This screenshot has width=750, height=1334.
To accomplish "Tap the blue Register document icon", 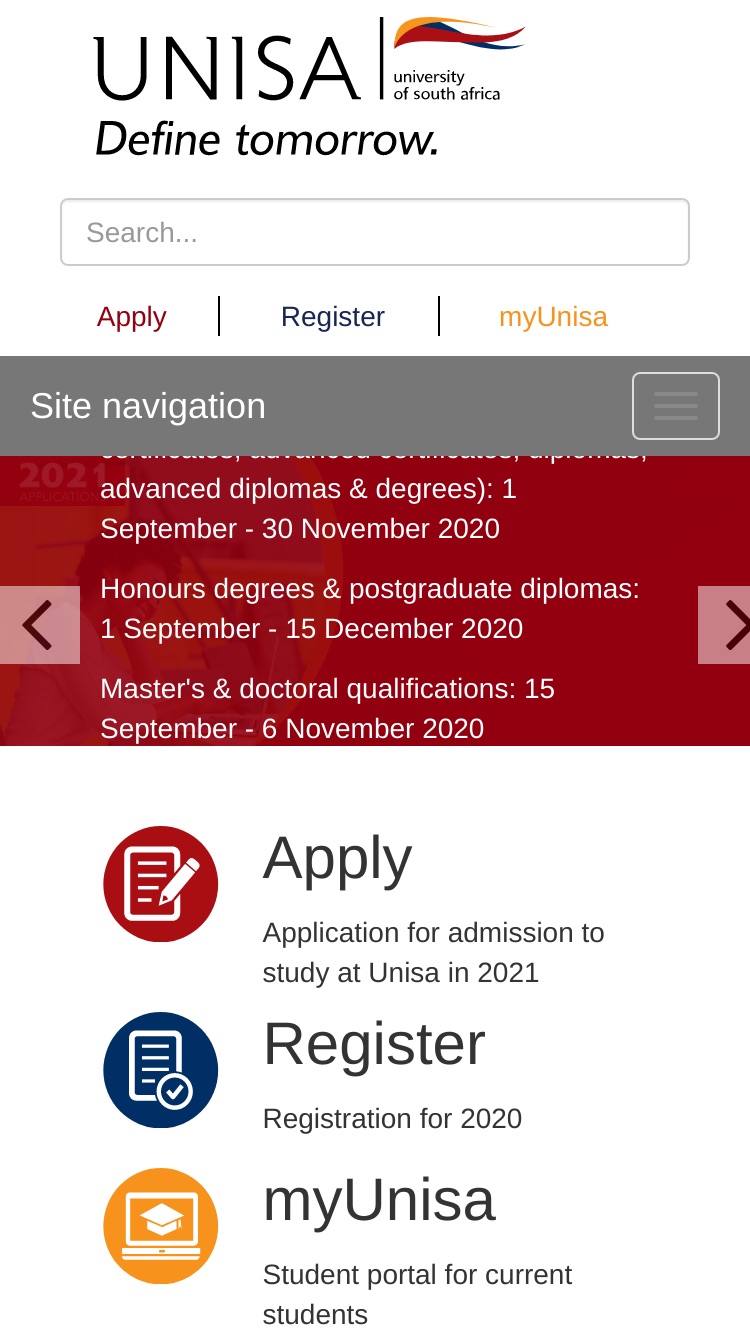I will click(160, 1070).
